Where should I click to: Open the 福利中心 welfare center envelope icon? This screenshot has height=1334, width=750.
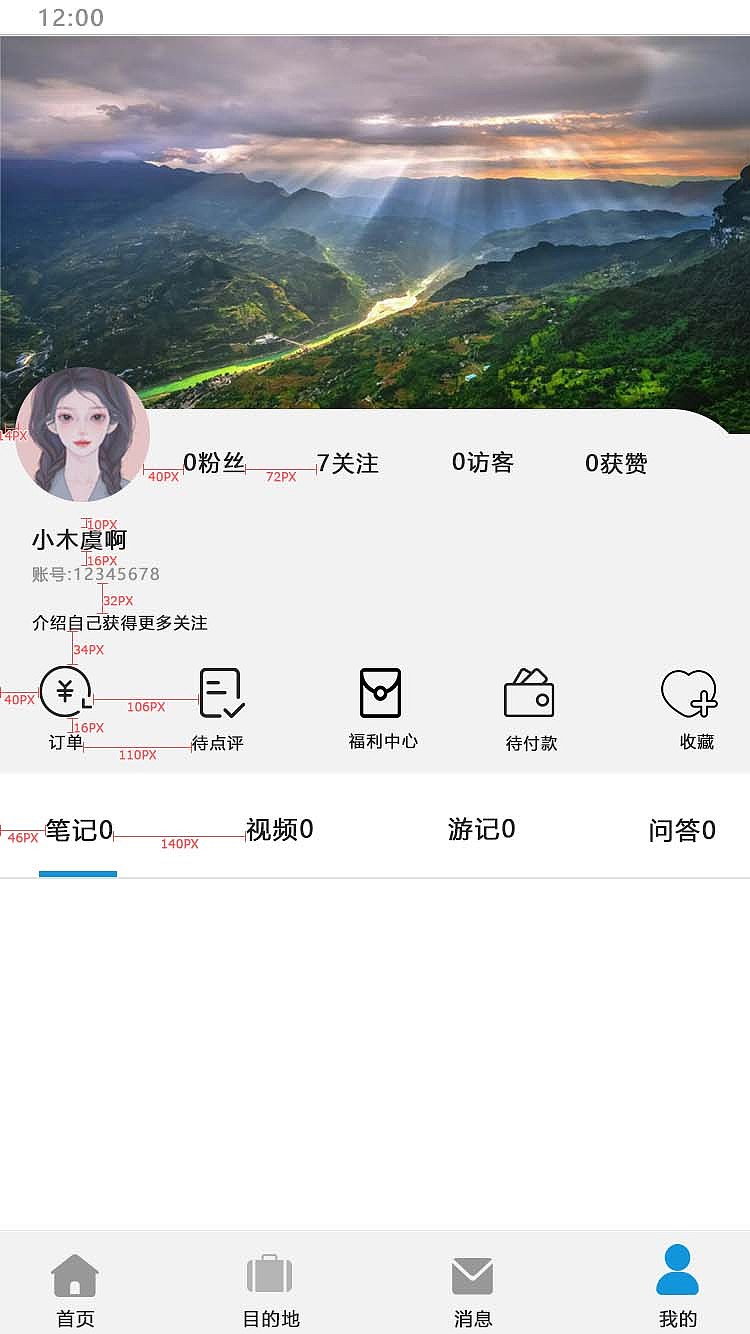pyautogui.click(x=381, y=694)
